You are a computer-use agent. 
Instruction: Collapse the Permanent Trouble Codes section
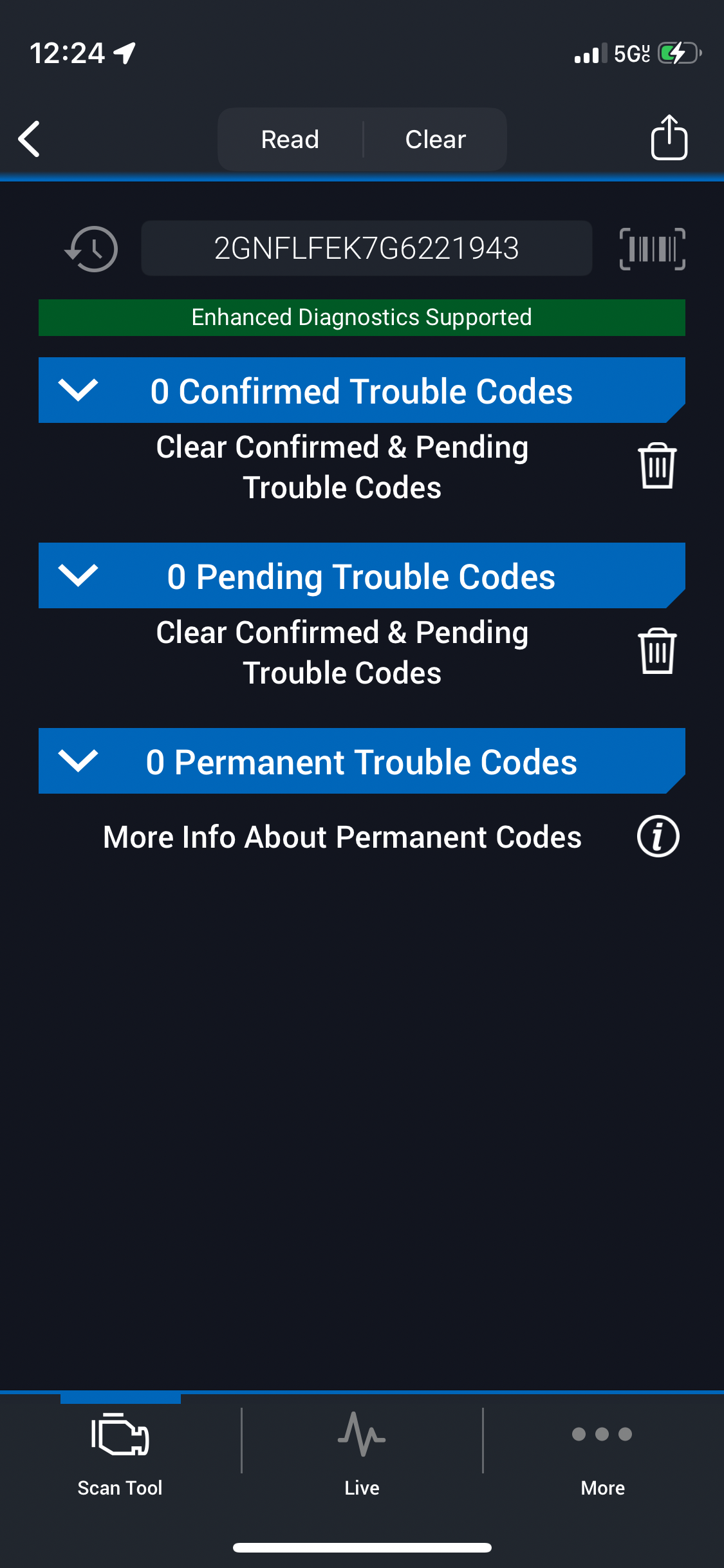pos(78,761)
